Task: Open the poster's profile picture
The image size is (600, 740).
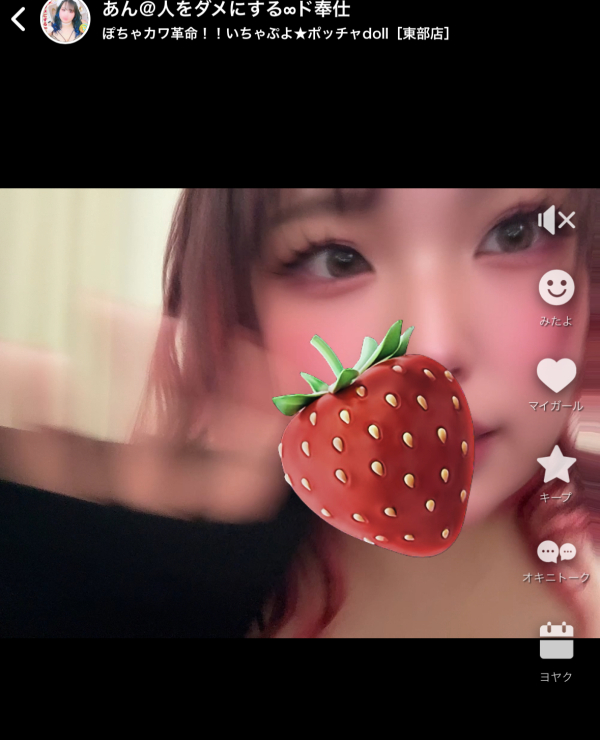Action: point(65,19)
